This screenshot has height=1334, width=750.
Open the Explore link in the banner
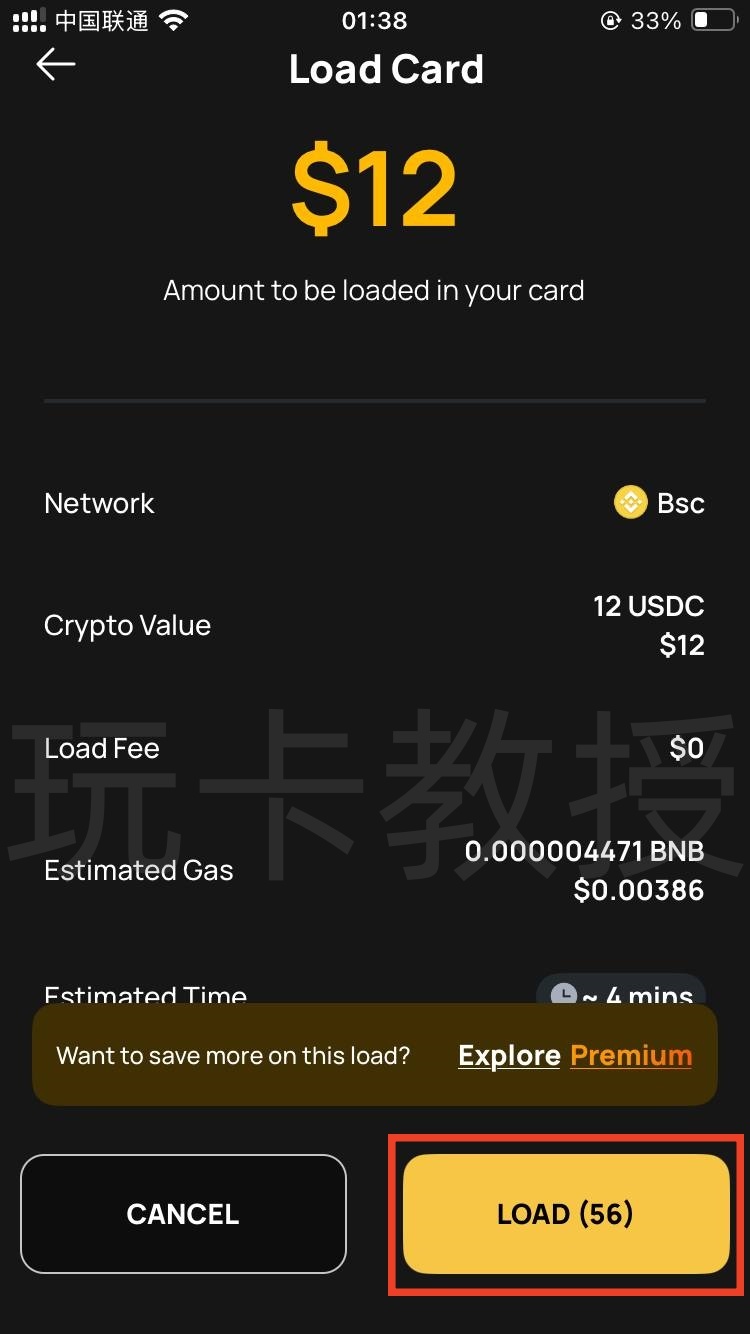click(509, 1054)
